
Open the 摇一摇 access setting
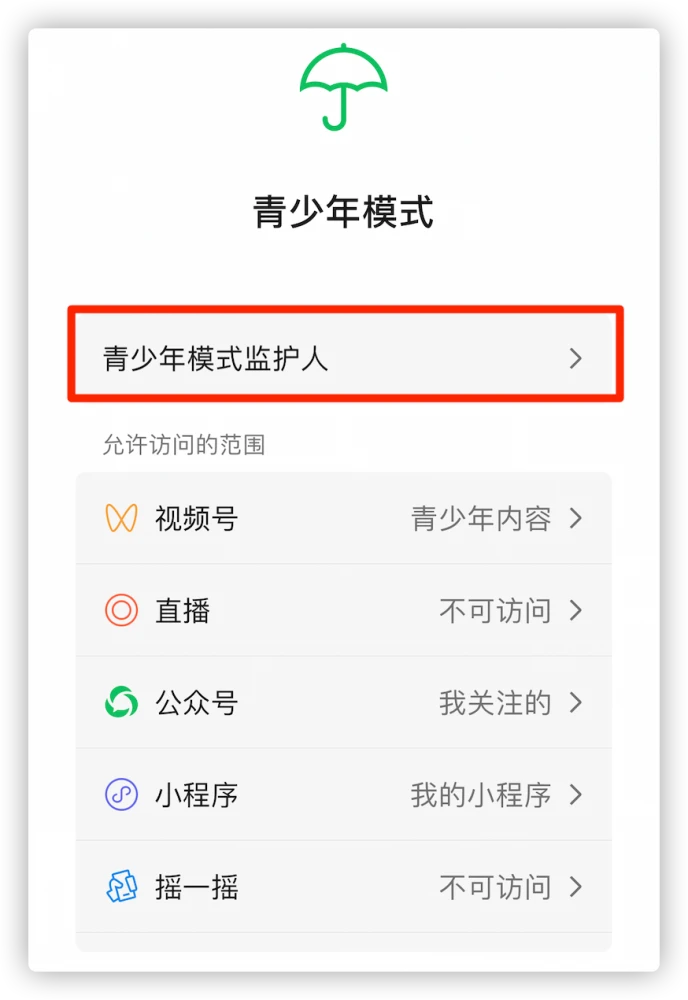pyautogui.click(x=344, y=887)
